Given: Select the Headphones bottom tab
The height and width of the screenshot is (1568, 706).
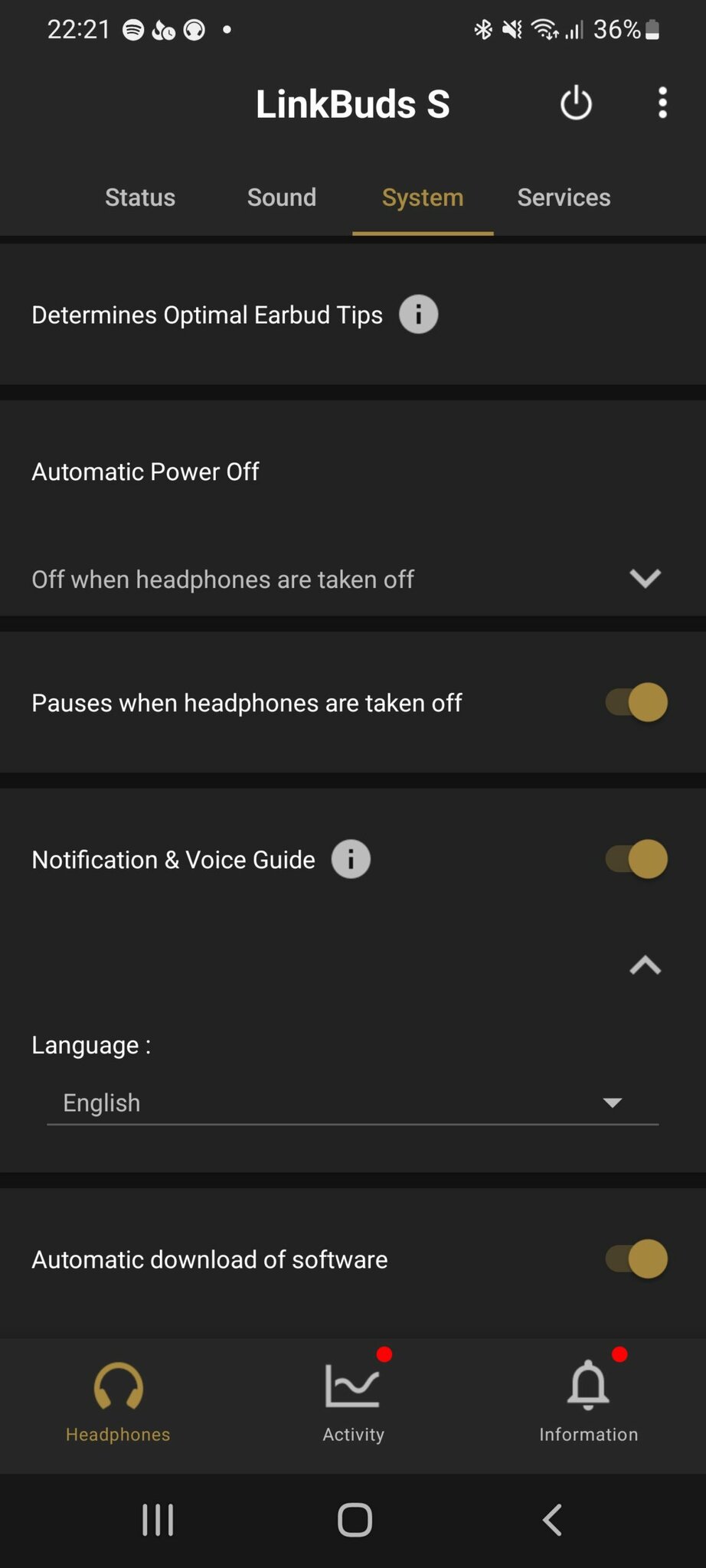Looking at the screenshot, I should pyautogui.click(x=118, y=1403).
